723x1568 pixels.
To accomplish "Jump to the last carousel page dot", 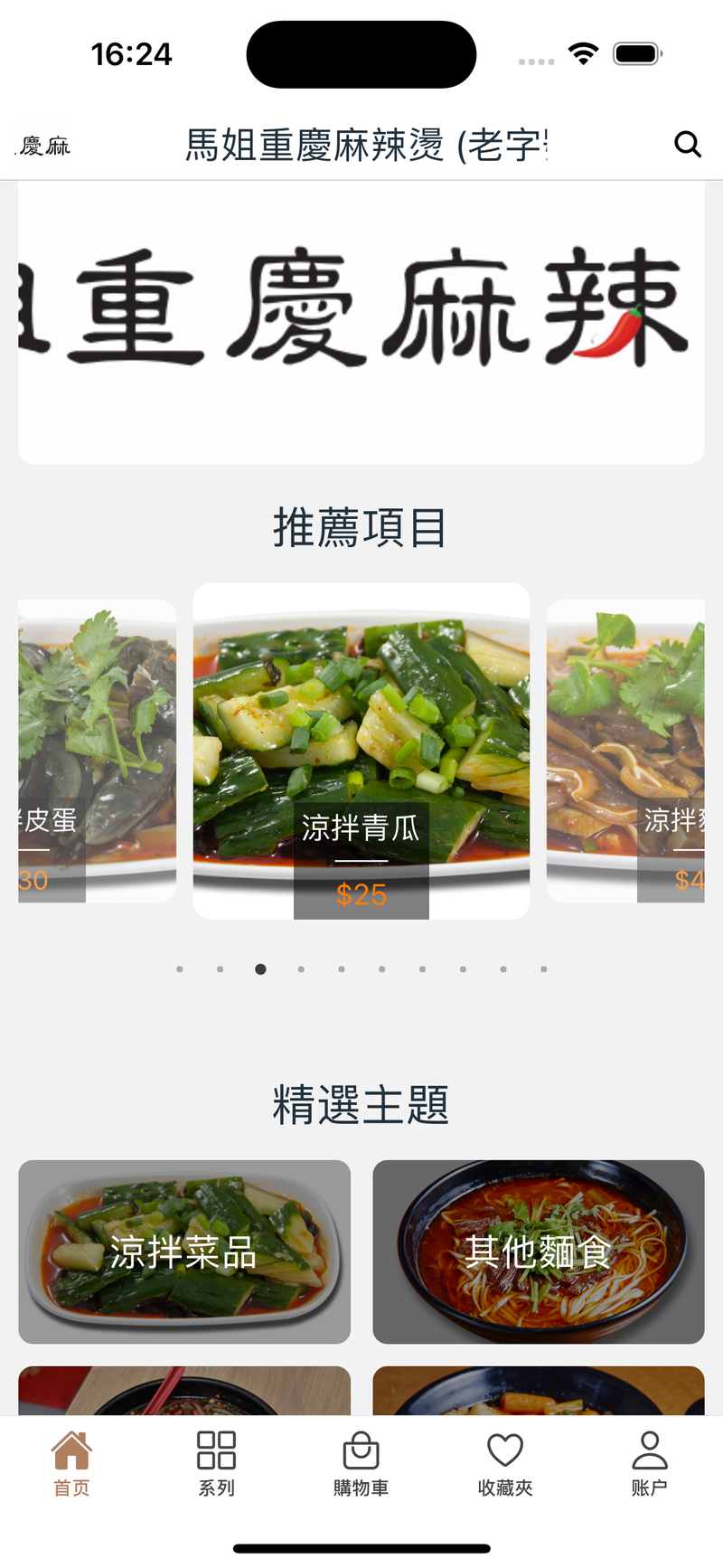I will coord(544,969).
